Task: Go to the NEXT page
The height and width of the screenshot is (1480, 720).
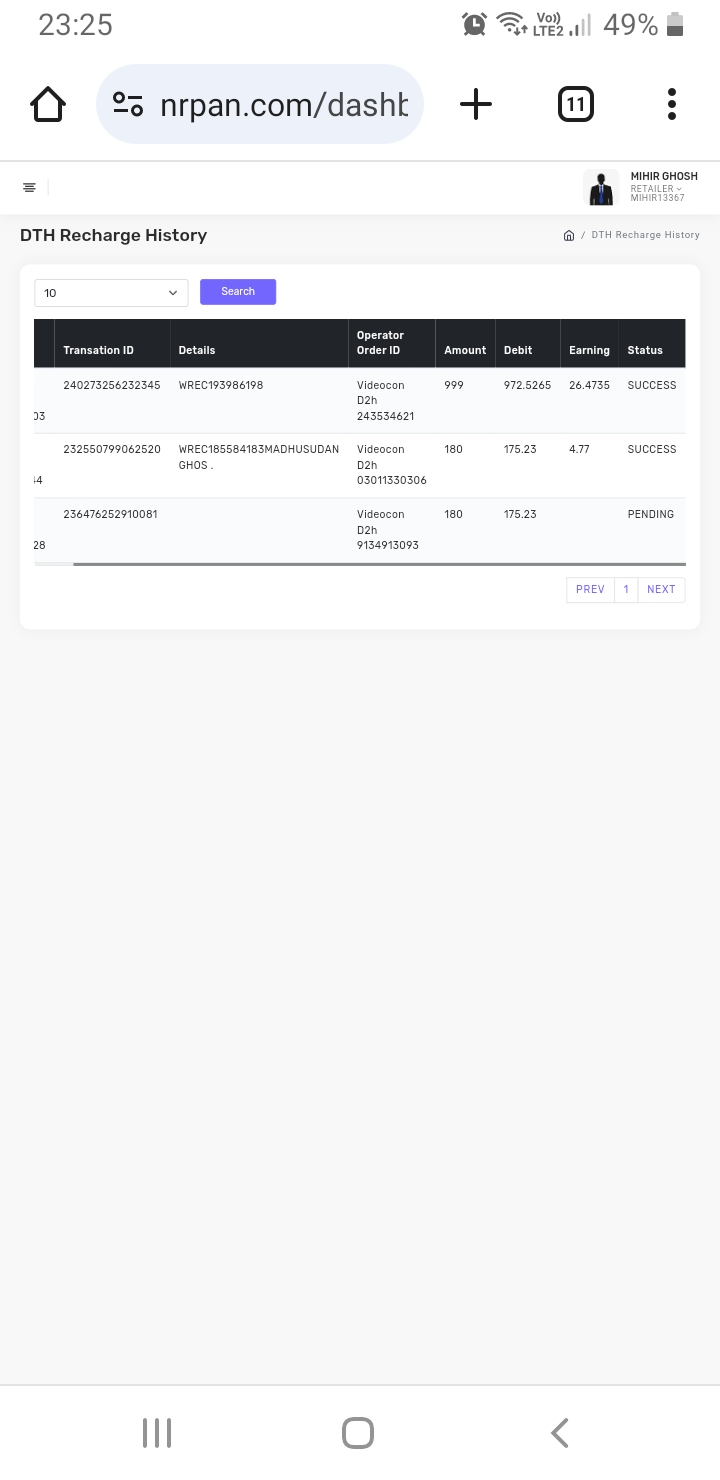Action: coord(661,590)
